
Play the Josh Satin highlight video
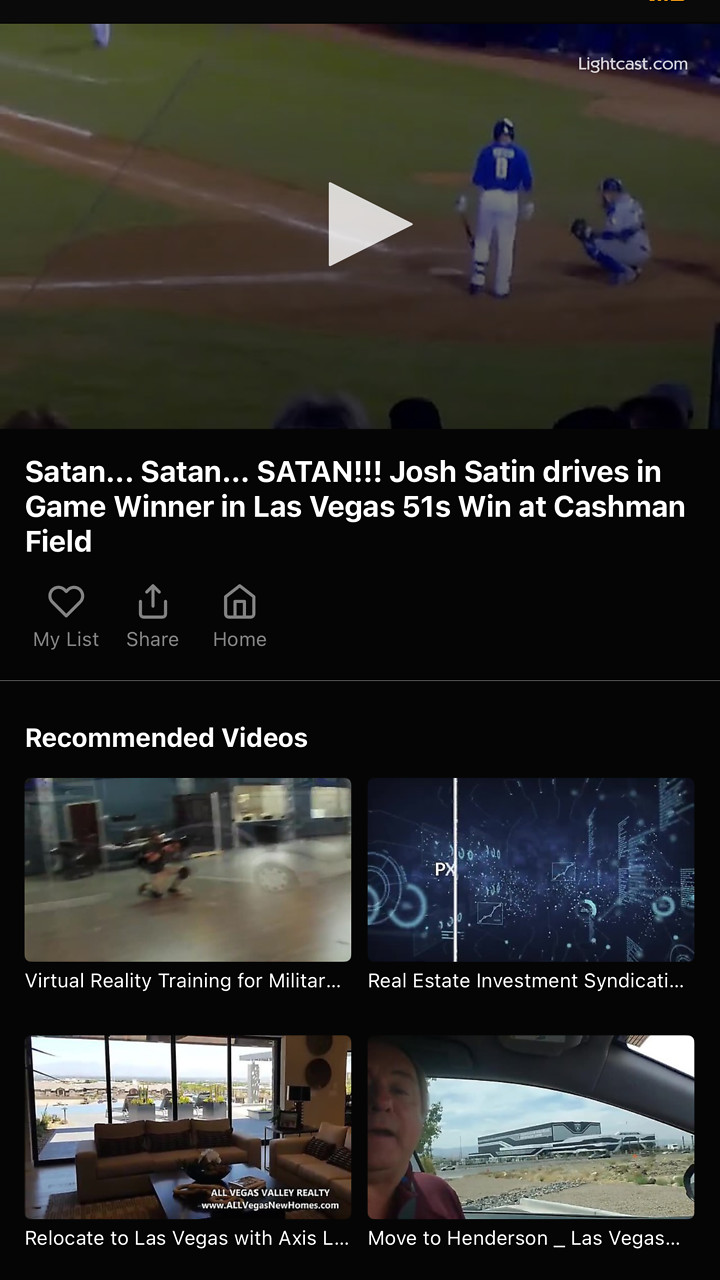[370, 223]
